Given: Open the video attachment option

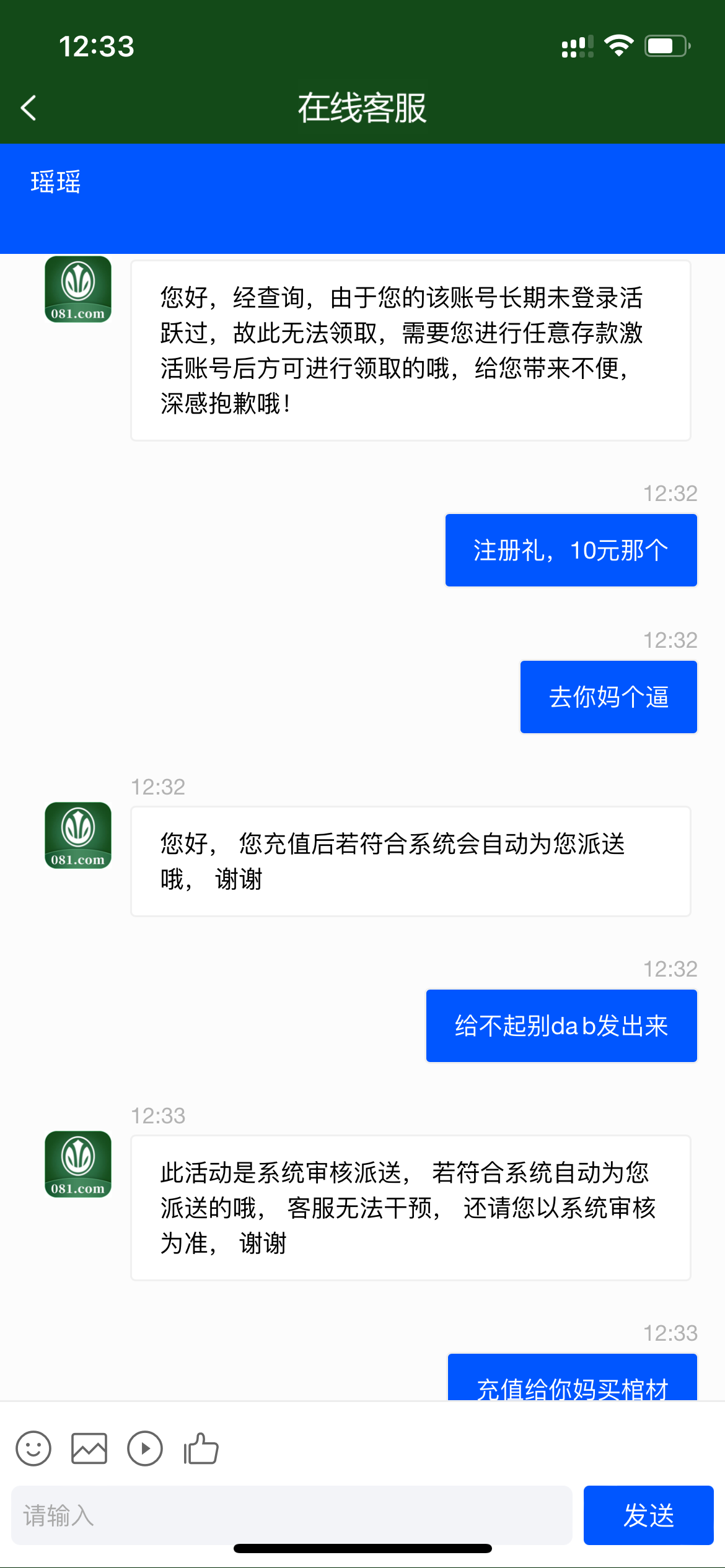Looking at the screenshot, I should pyautogui.click(x=145, y=1448).
